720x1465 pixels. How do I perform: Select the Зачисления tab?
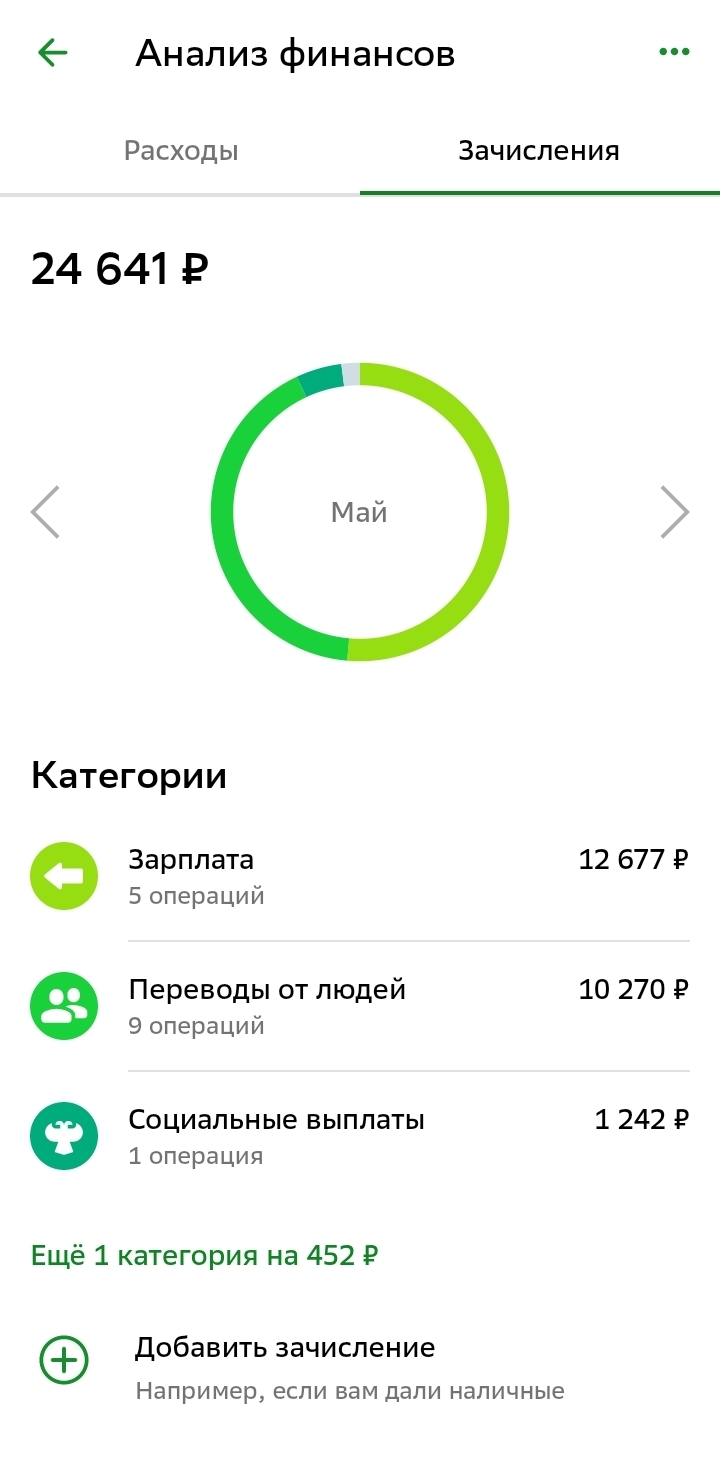coord(539,151)
